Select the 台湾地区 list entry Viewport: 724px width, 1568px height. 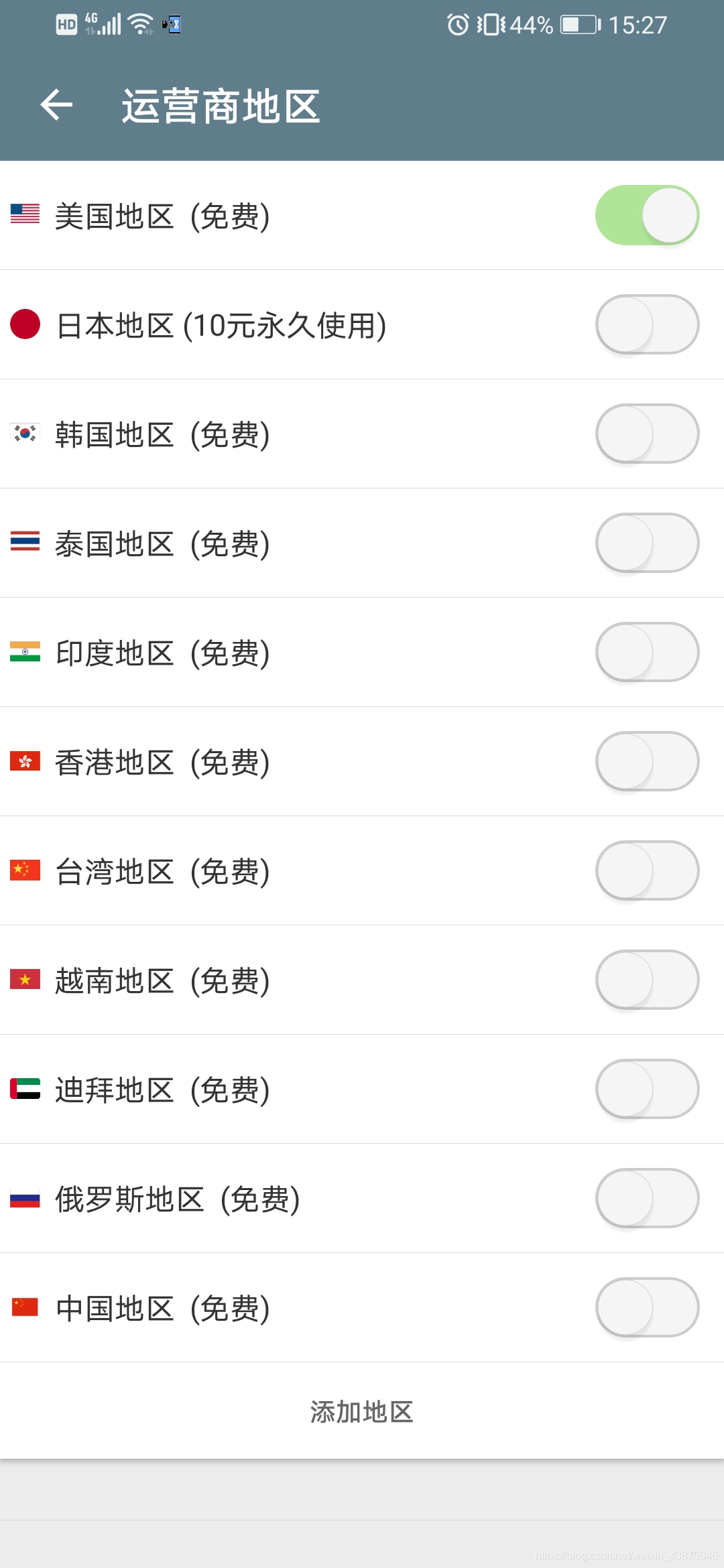coord(268,870)
